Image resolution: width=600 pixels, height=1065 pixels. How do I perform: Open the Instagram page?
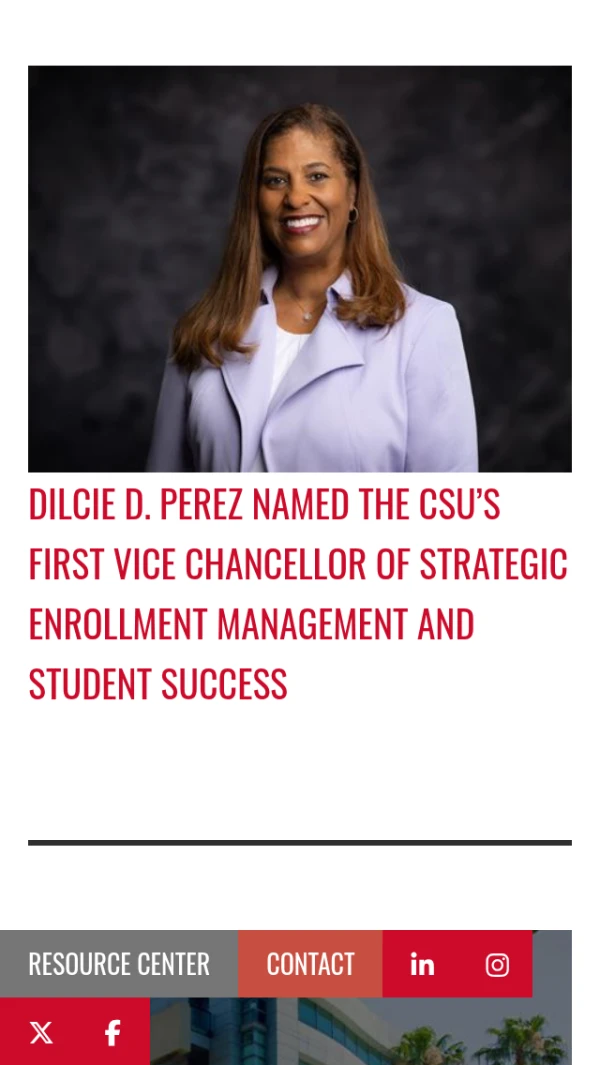tap(497, 964)
